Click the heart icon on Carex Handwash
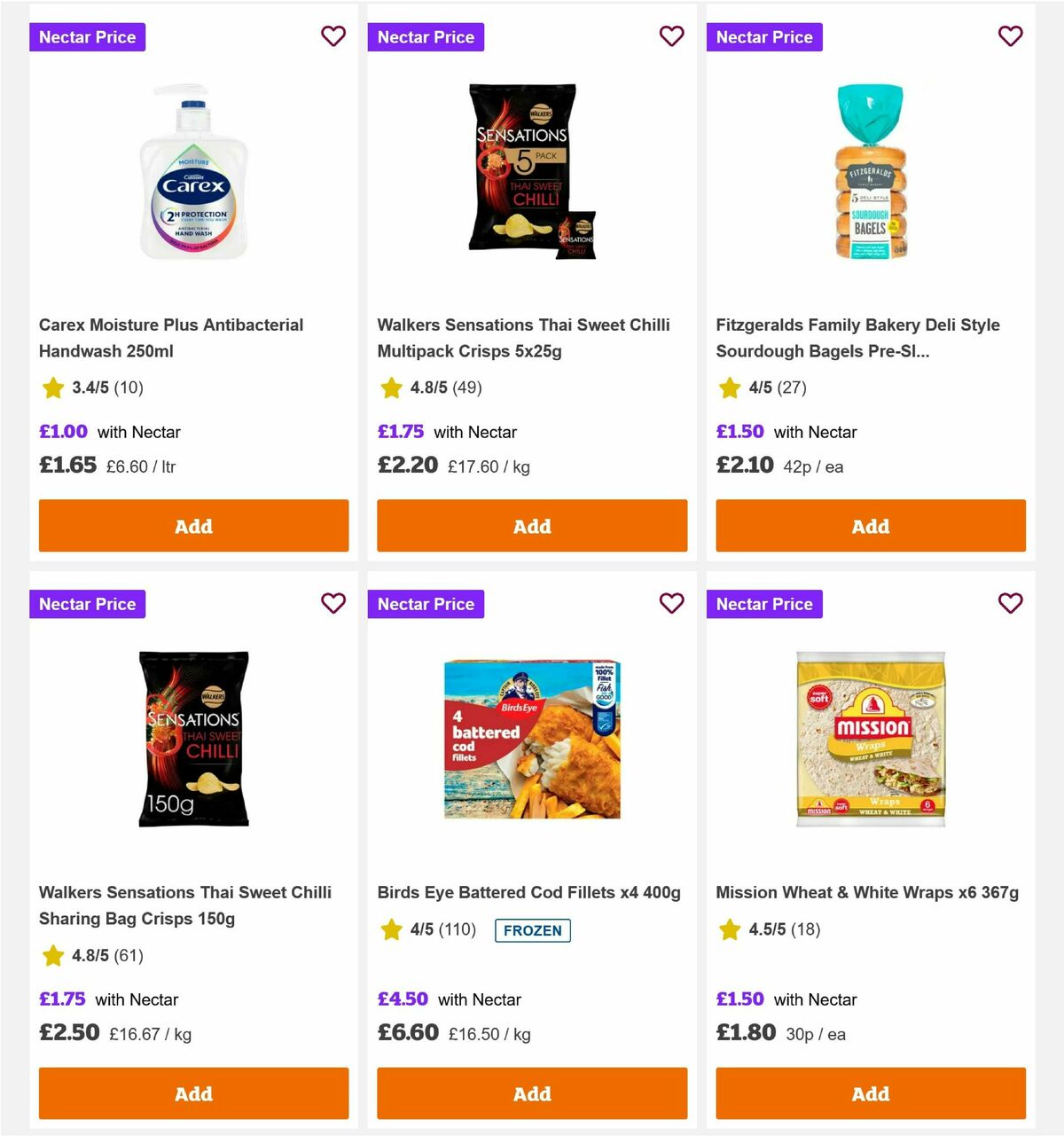The width and height of the screenshot is (1064, 1136). click(333, 36)
